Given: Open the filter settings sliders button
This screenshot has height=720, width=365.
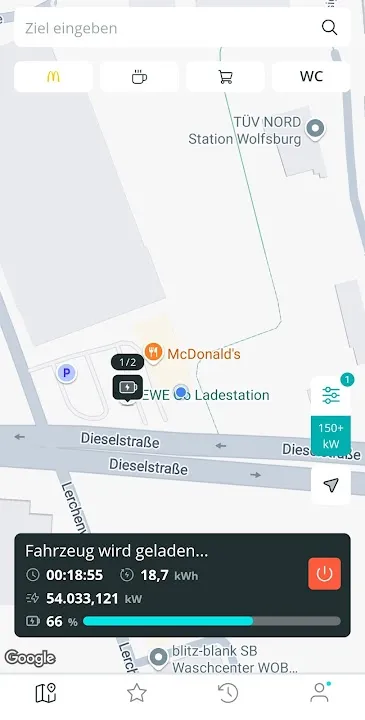Looking at the screenshot, I should pyautogui.click(x=331, y=396).
